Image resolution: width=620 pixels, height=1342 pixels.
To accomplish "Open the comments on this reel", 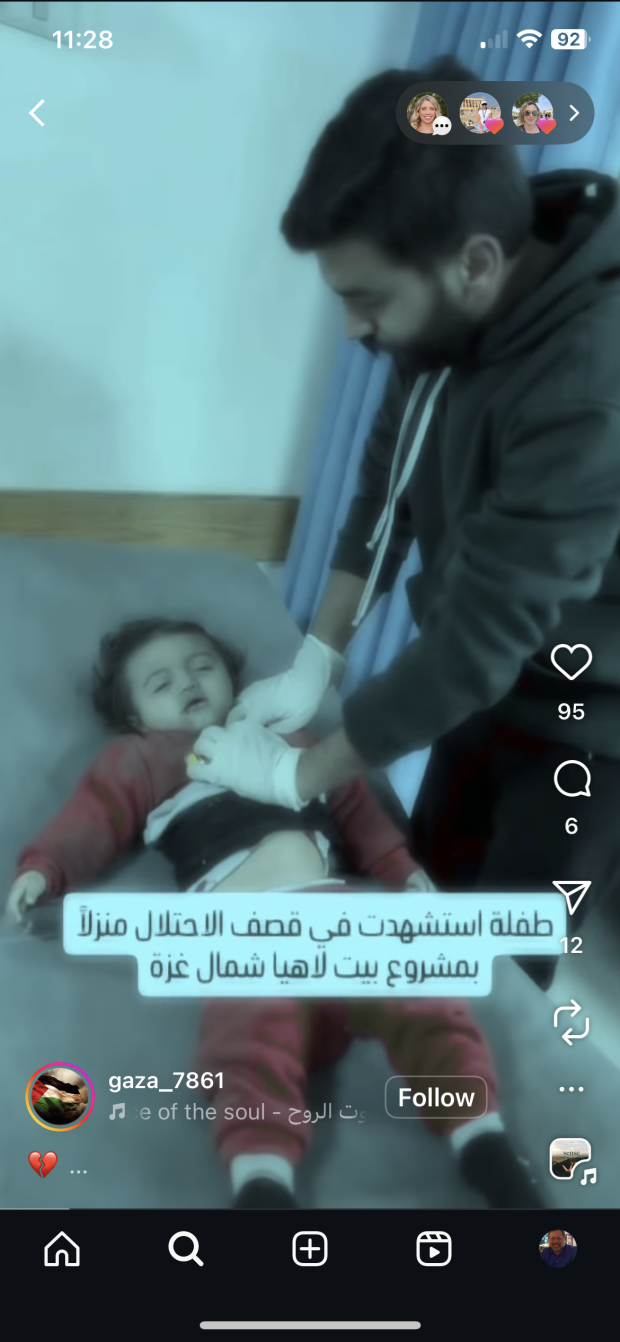I will pyautogui.click(x=571, y=780).
